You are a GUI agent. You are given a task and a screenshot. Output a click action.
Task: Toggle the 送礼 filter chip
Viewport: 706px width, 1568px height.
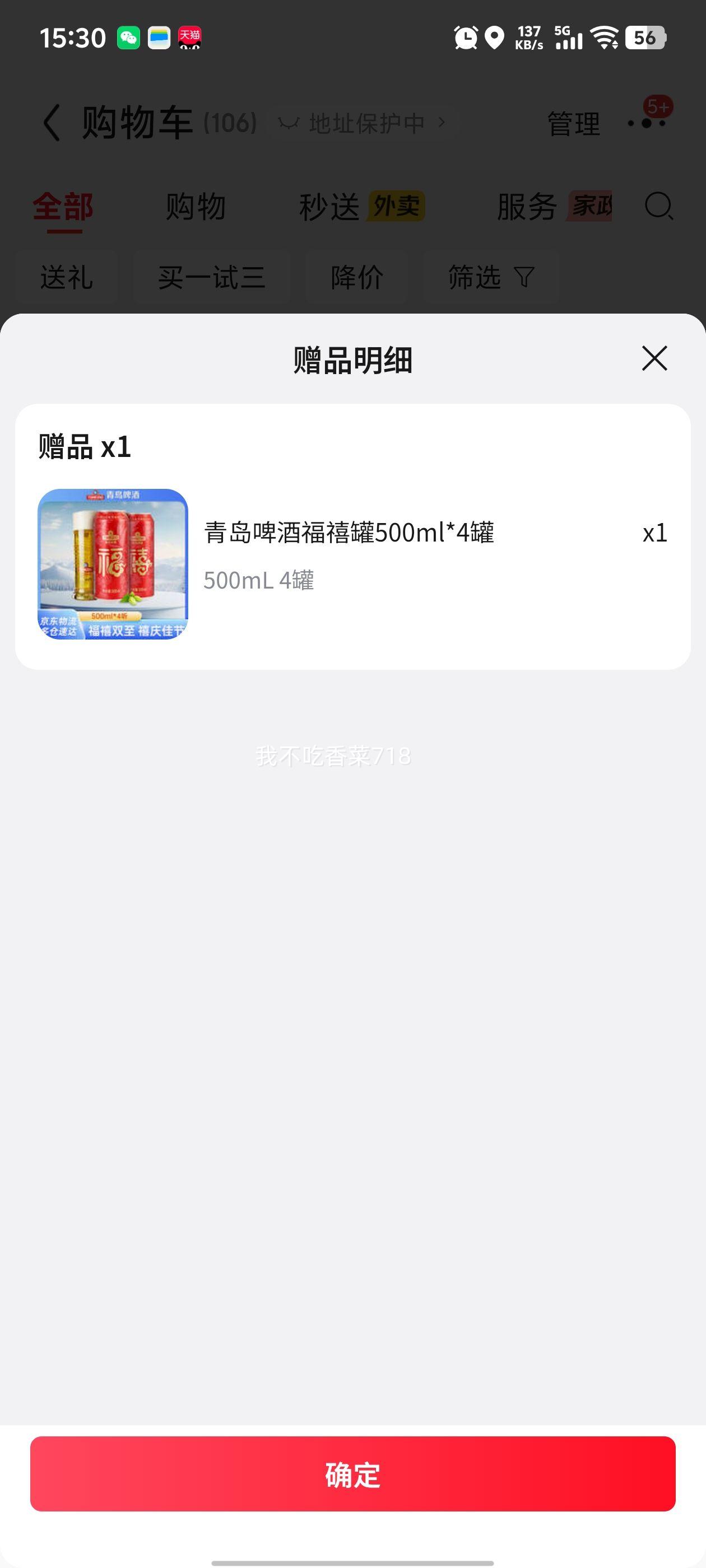[66, 278]
